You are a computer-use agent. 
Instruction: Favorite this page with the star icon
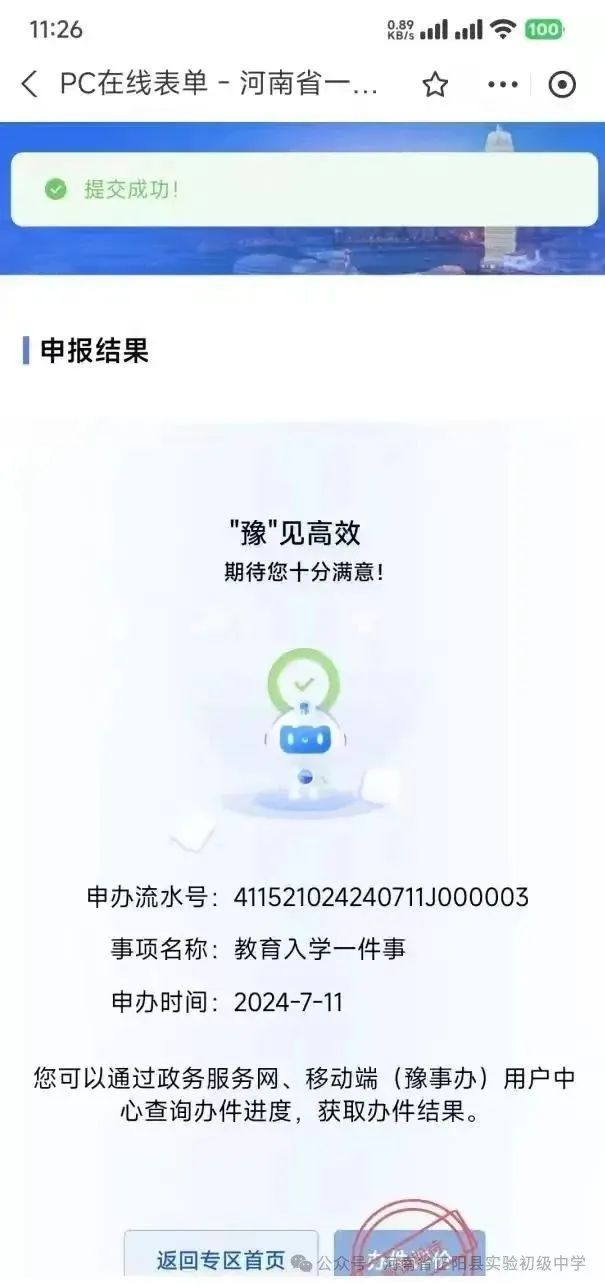(x=434, y=85)
